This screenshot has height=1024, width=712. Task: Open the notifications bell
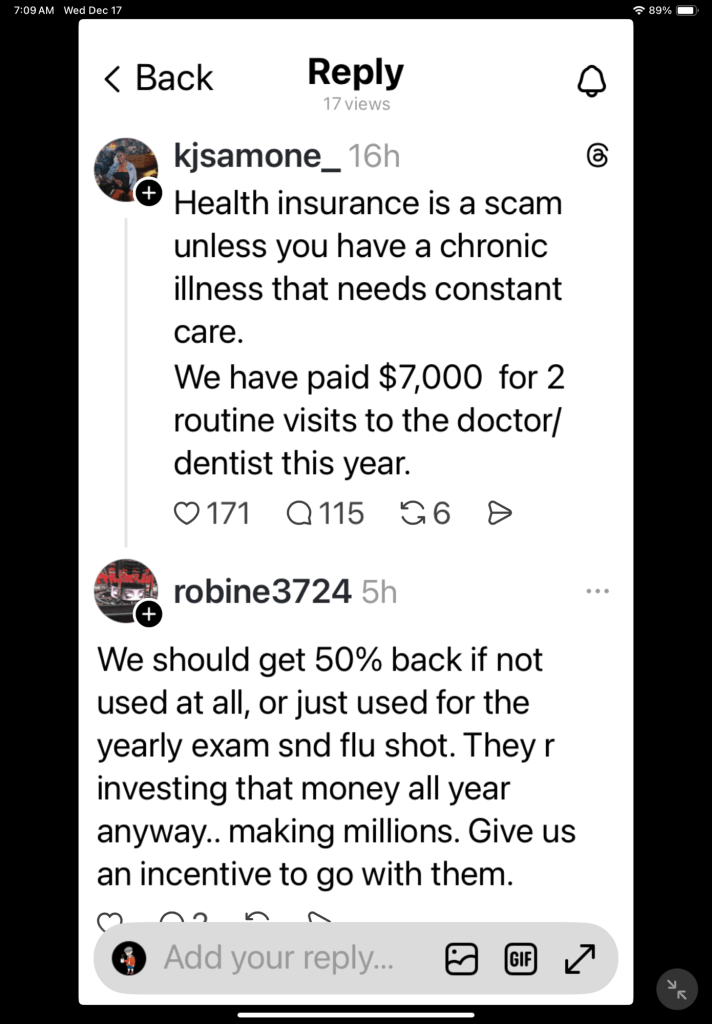[x=592, y=80]
